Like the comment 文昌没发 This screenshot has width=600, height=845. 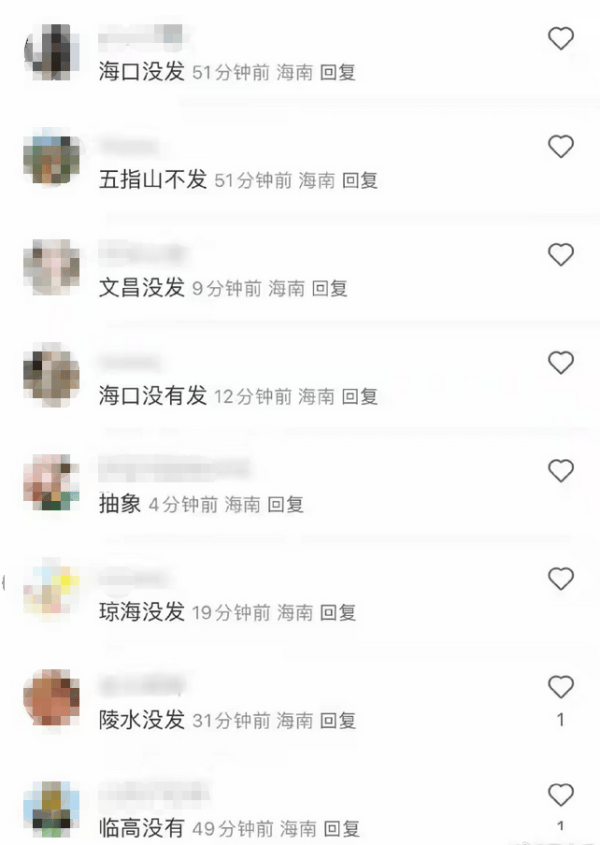point(562,255)
